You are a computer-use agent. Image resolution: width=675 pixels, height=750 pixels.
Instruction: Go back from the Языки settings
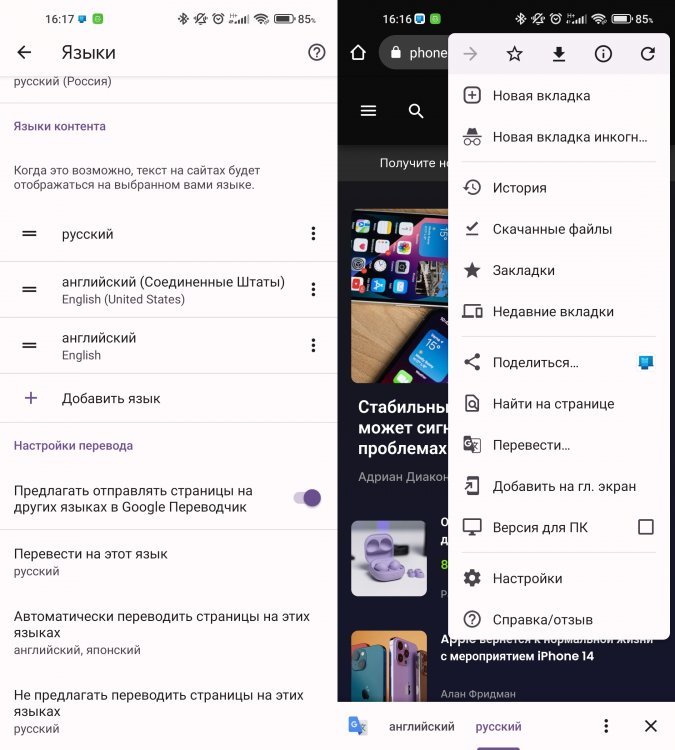click(x=25, y=53)
